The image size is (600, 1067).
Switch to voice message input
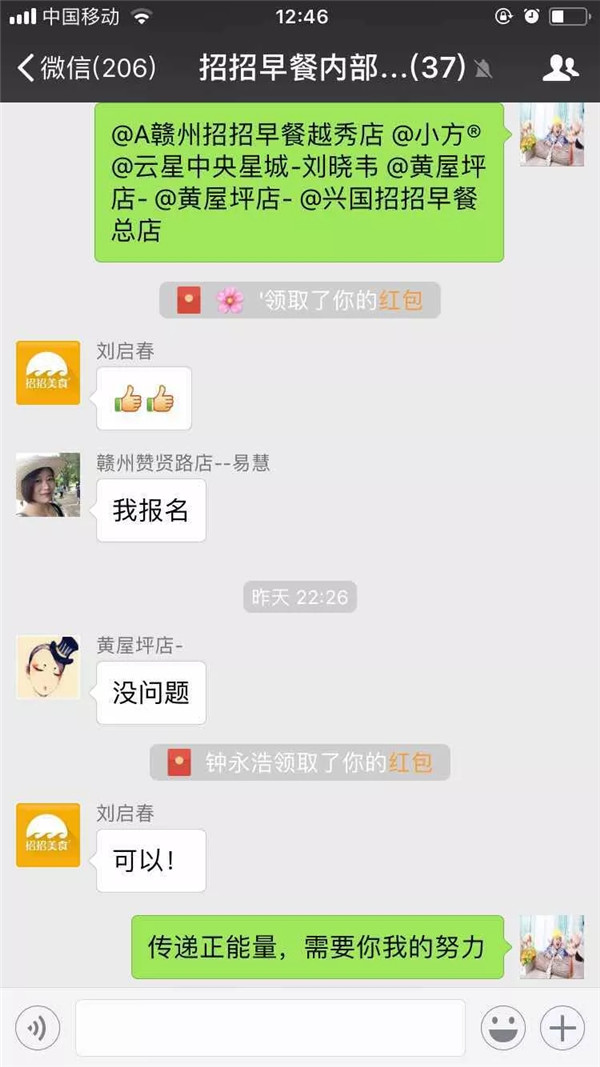tap(37, 1027)
